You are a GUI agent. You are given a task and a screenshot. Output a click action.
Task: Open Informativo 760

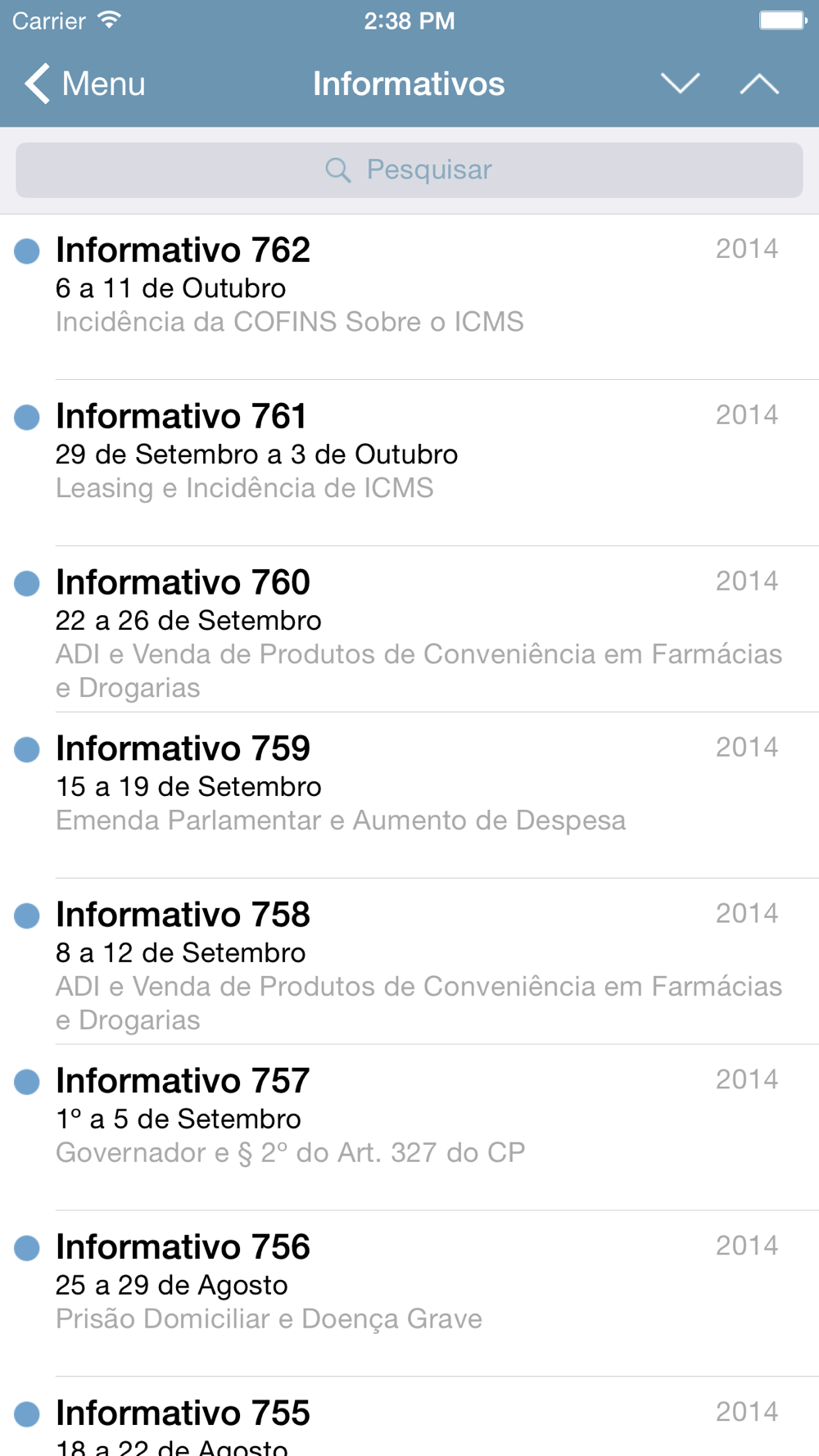[409, 630]
